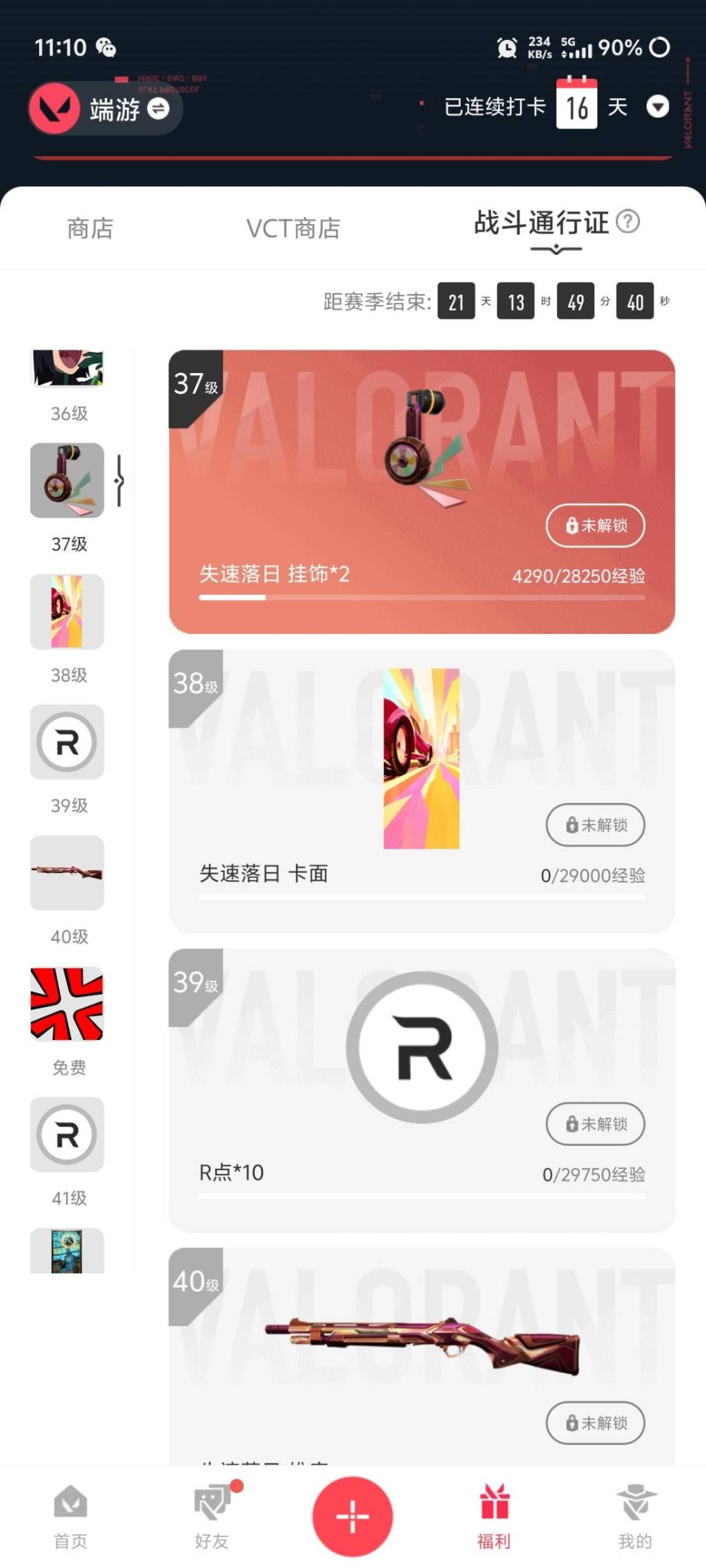Viewport: 706px width, 1568px height.
Task: Select the 40级 shotgun thumbnail in sidebar
Action: point(67,873)
